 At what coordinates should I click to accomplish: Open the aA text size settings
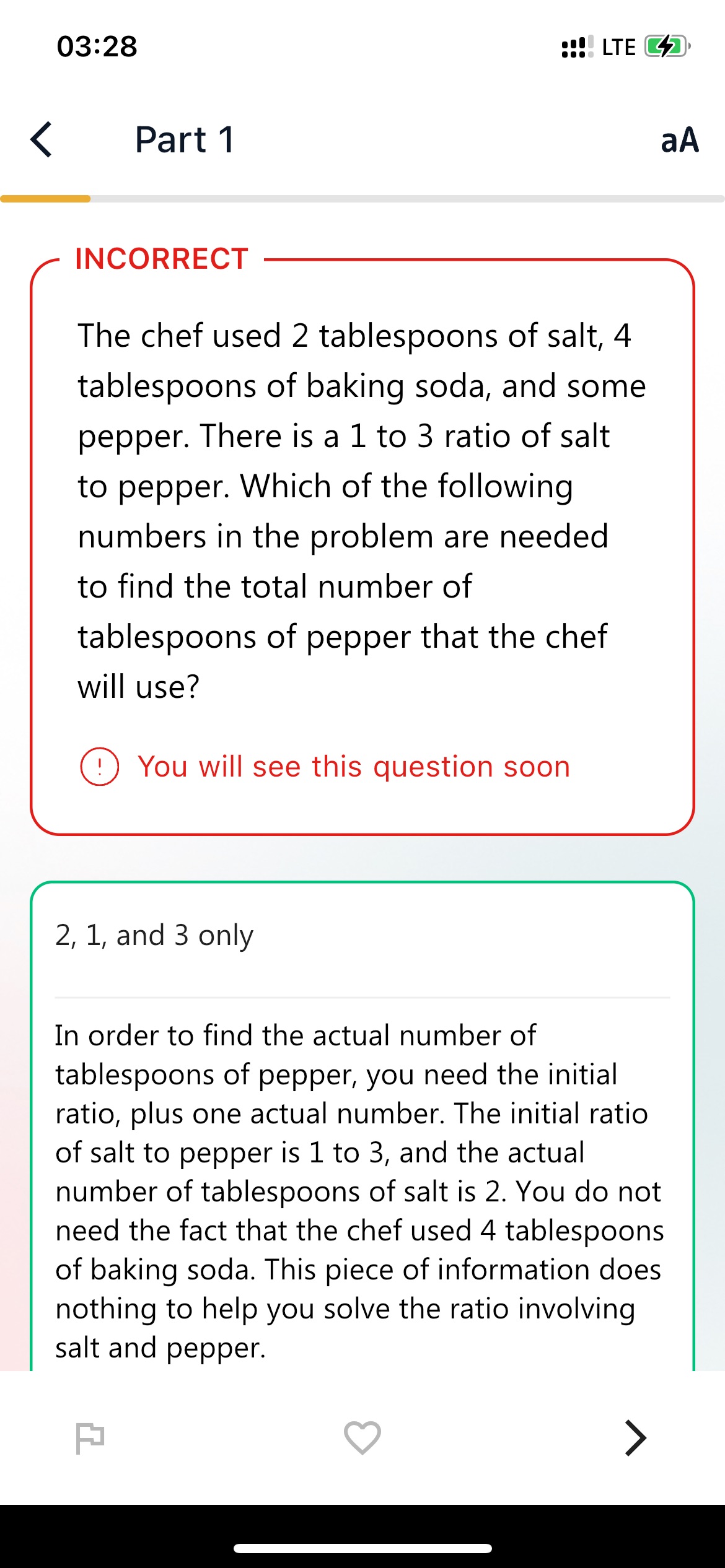[x=679, y=140]
